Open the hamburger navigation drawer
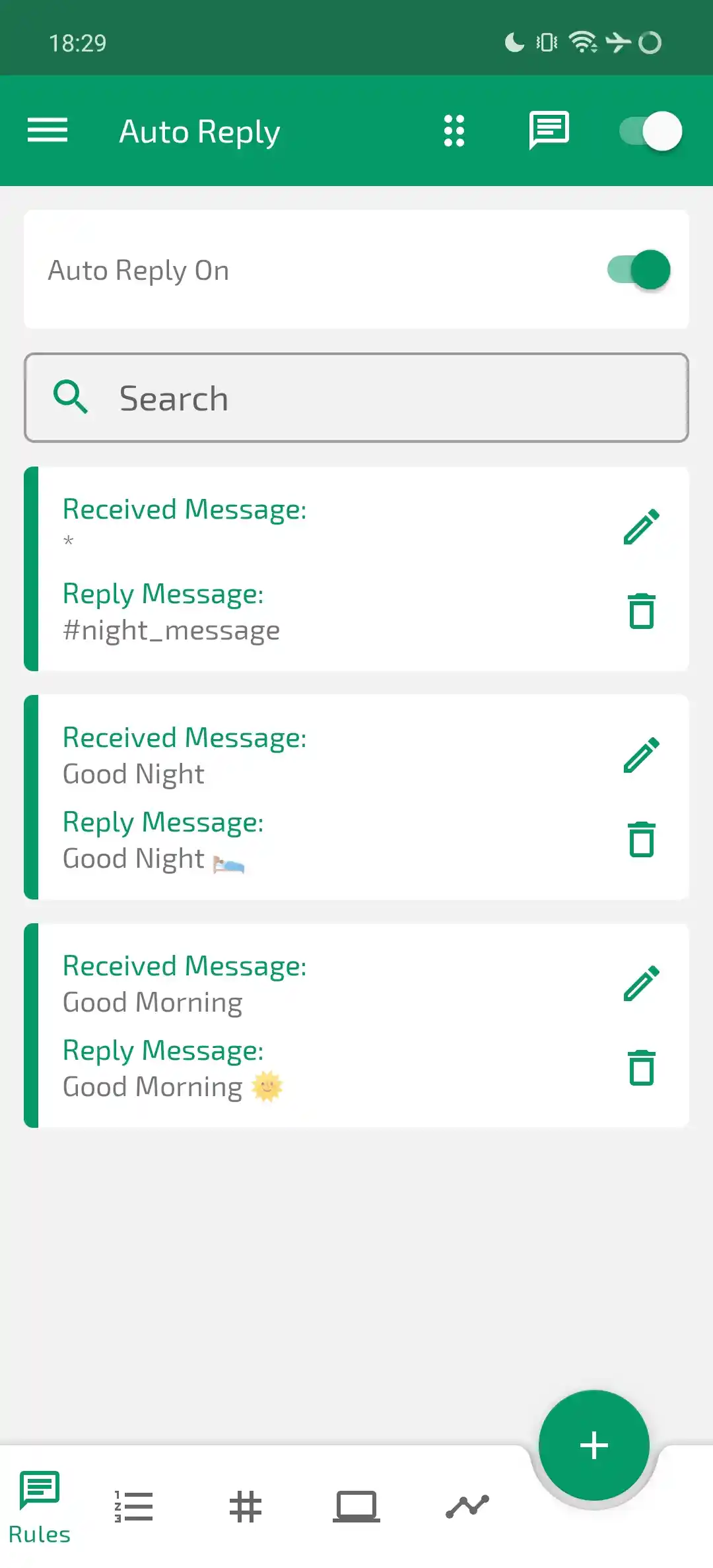Viewport: 713px width, 1568px height. [x=48, y=130]
